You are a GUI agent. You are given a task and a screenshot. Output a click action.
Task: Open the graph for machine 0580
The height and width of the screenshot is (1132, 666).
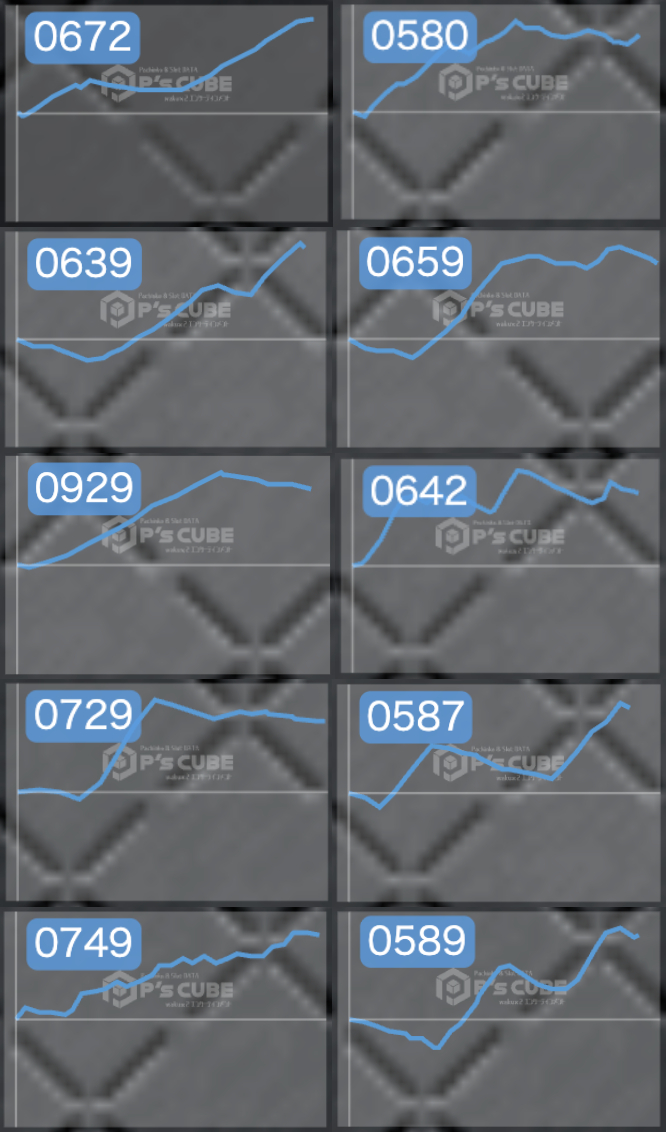[x=502, y=113]
